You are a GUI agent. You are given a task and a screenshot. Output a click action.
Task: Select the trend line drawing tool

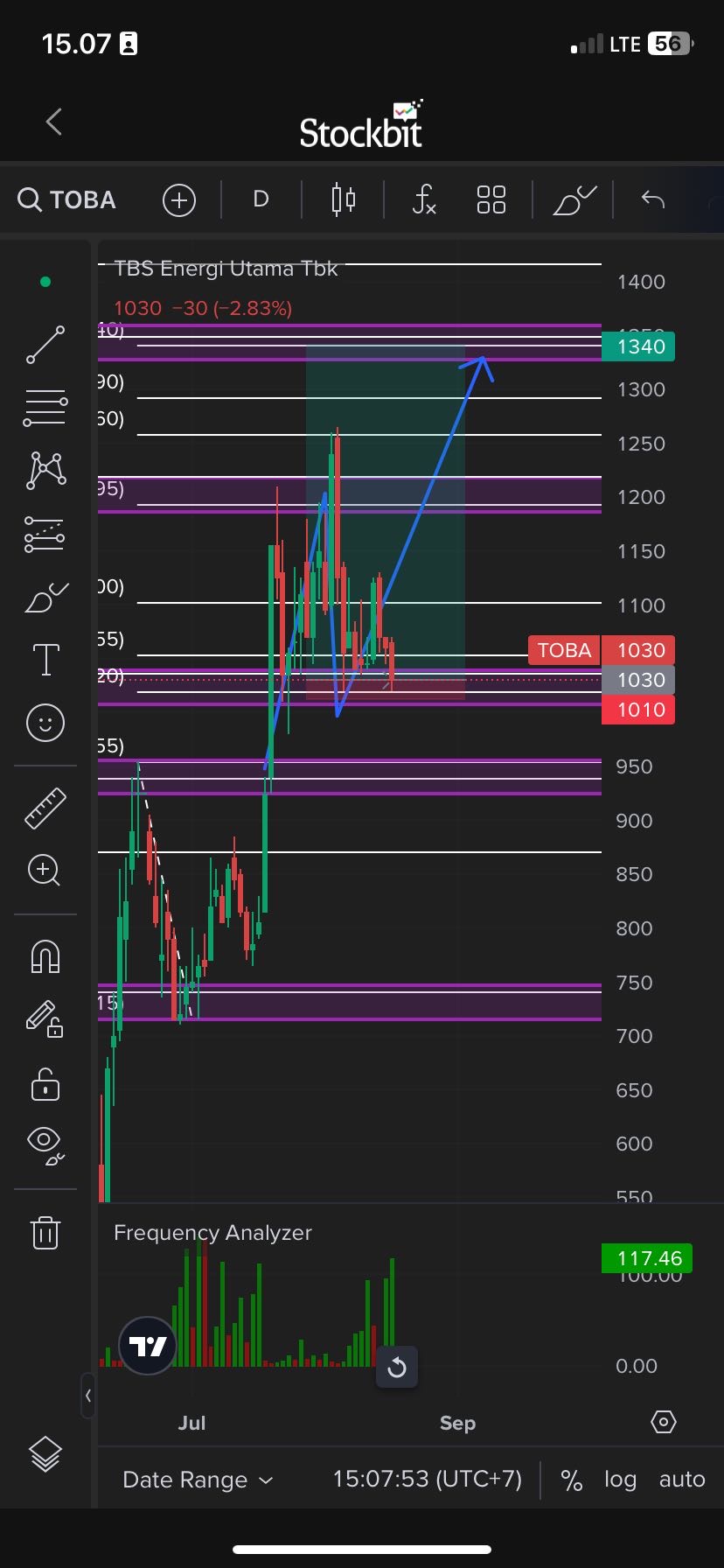[x=45, y=345]
